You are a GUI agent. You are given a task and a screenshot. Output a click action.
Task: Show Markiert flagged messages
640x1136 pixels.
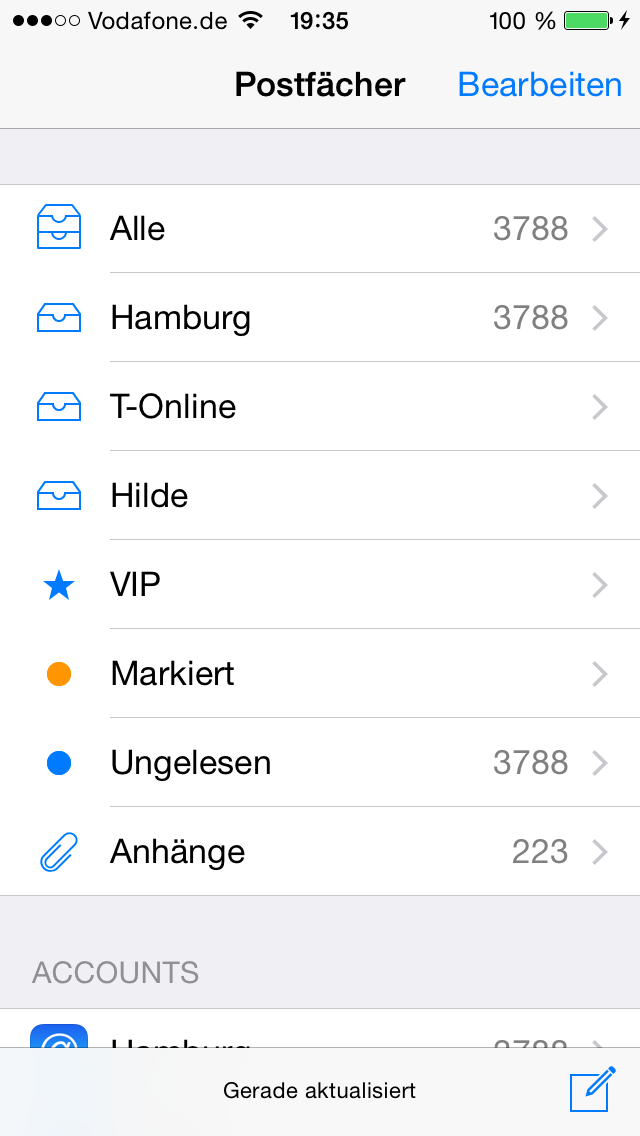tap(320, 674)
